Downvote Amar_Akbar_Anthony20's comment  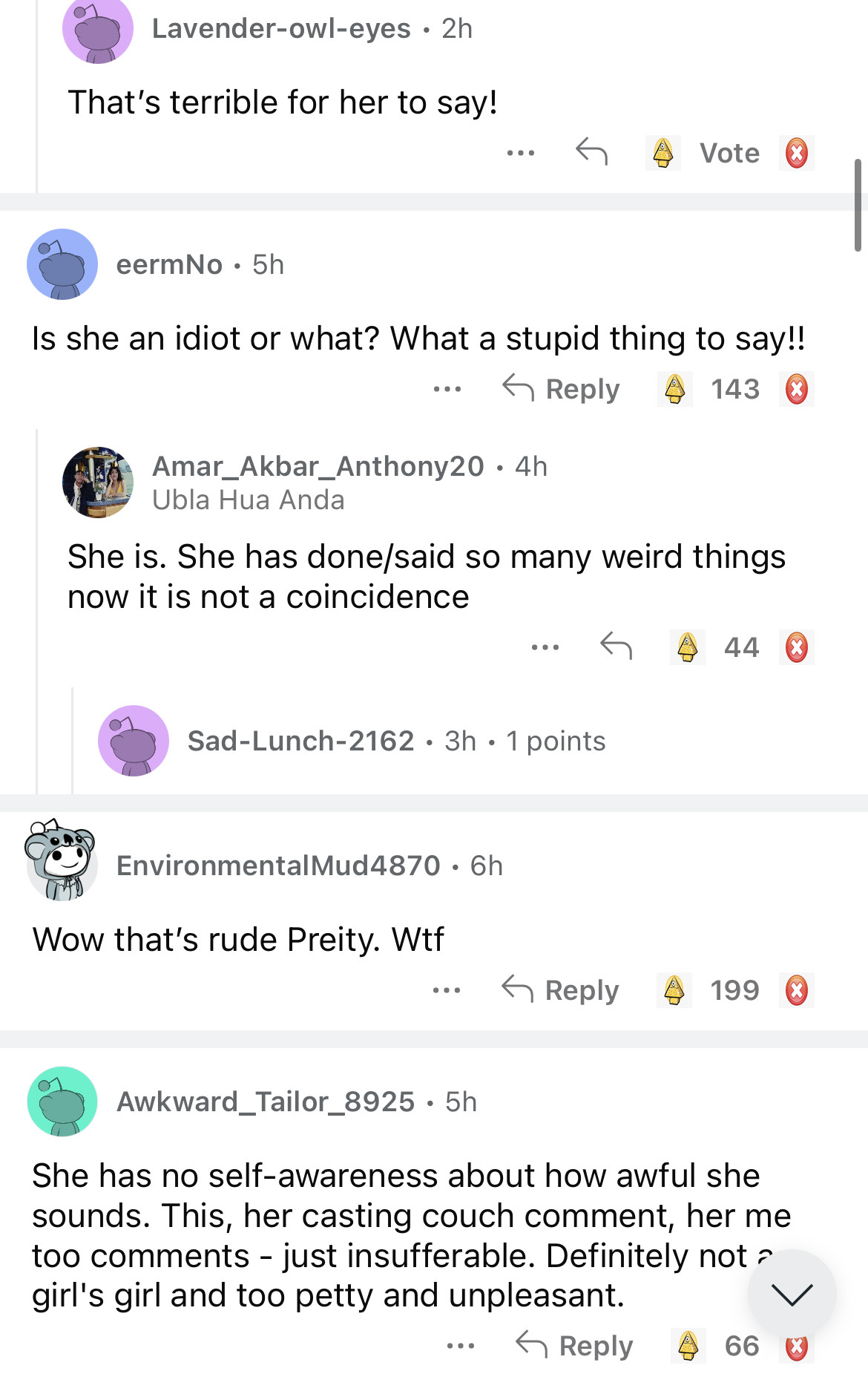tap(796, 647)
